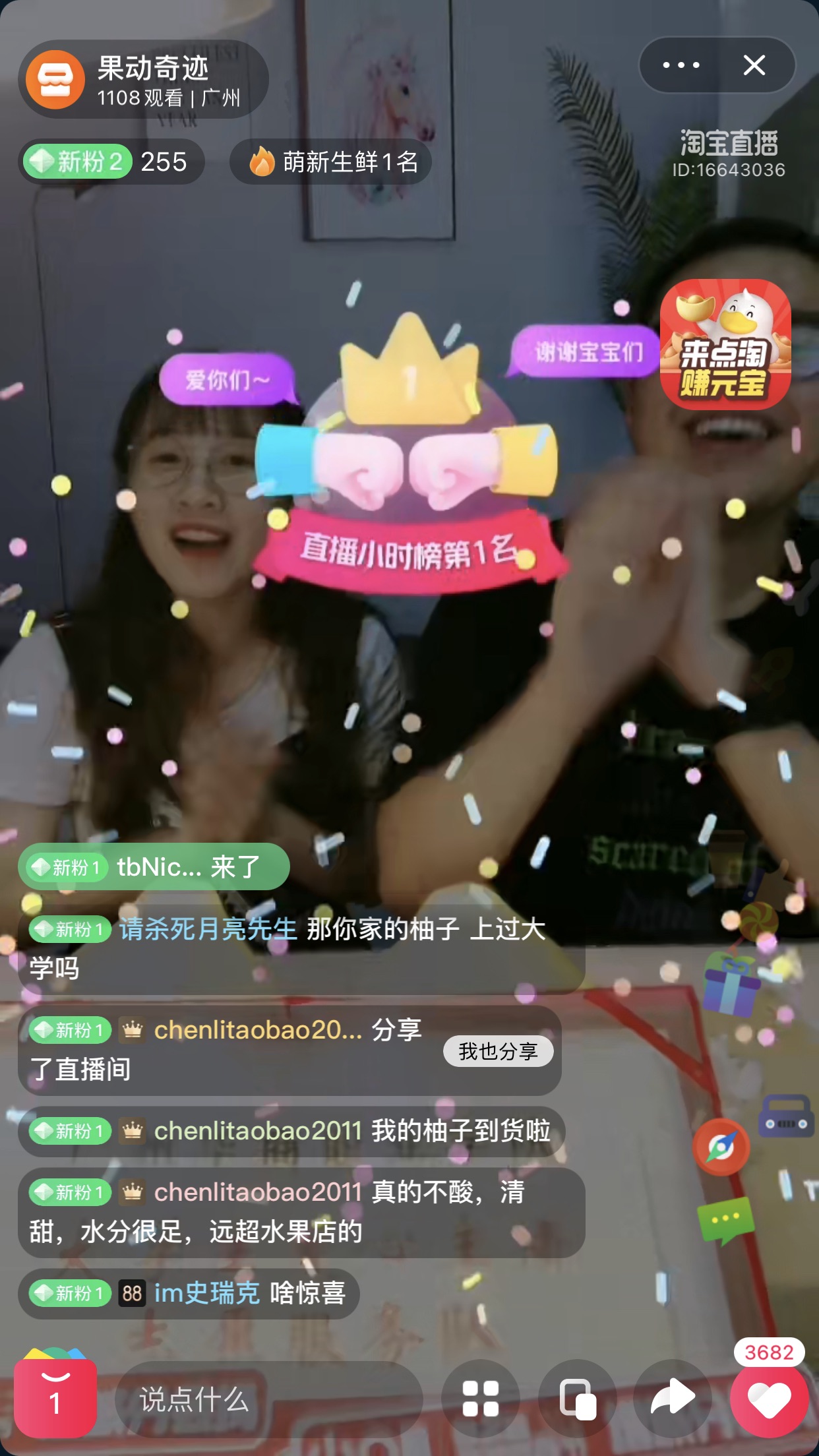The height and width of the screenshot is (1456, 819).
Task: Tap the 说点什么 comment field
Action: tap(267, 1399)
